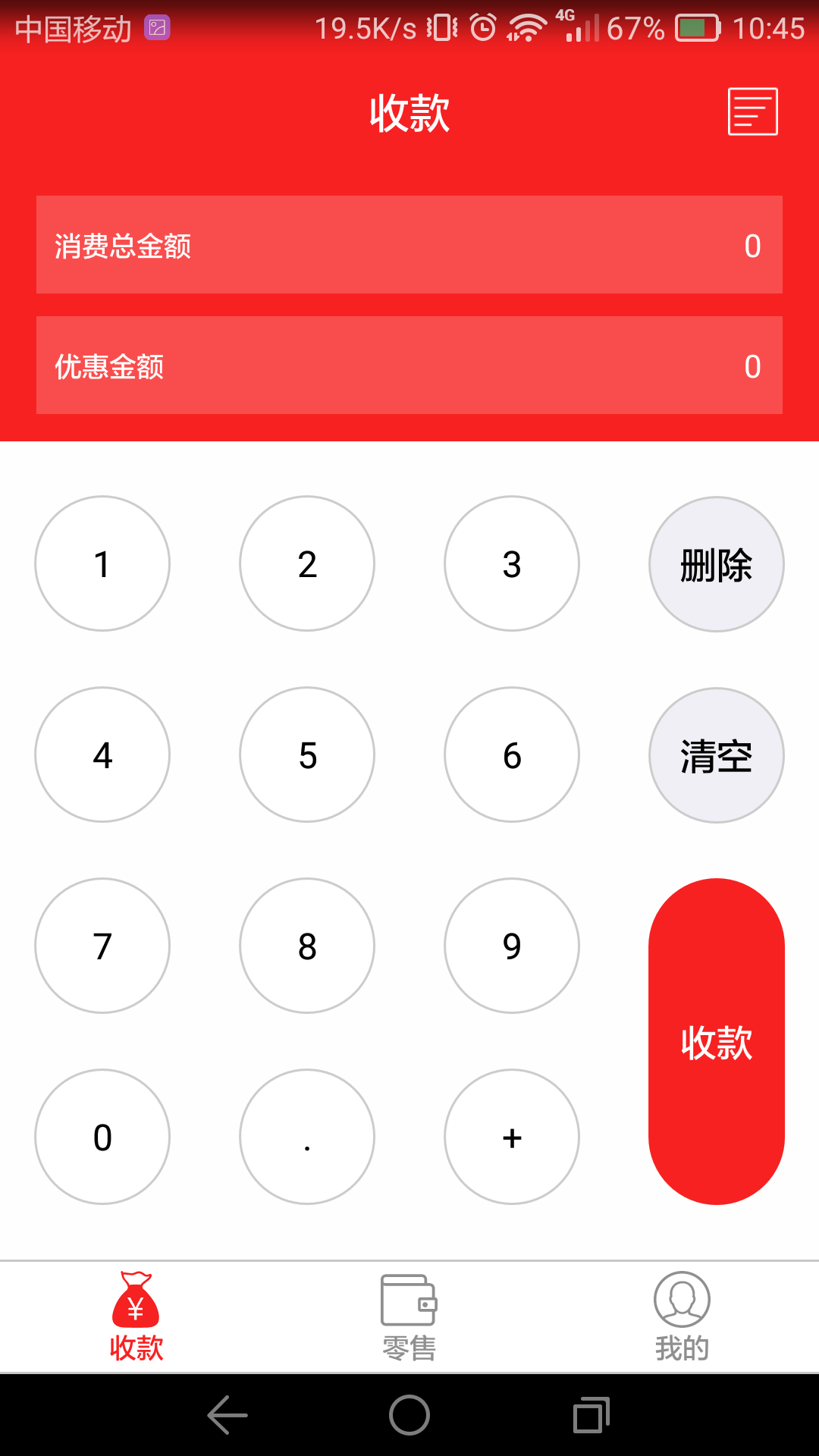Image resolution: width=819 pixels, height=1456 pixels.
Task: Switch to the 零售 tab
Action: (409, 1317)
